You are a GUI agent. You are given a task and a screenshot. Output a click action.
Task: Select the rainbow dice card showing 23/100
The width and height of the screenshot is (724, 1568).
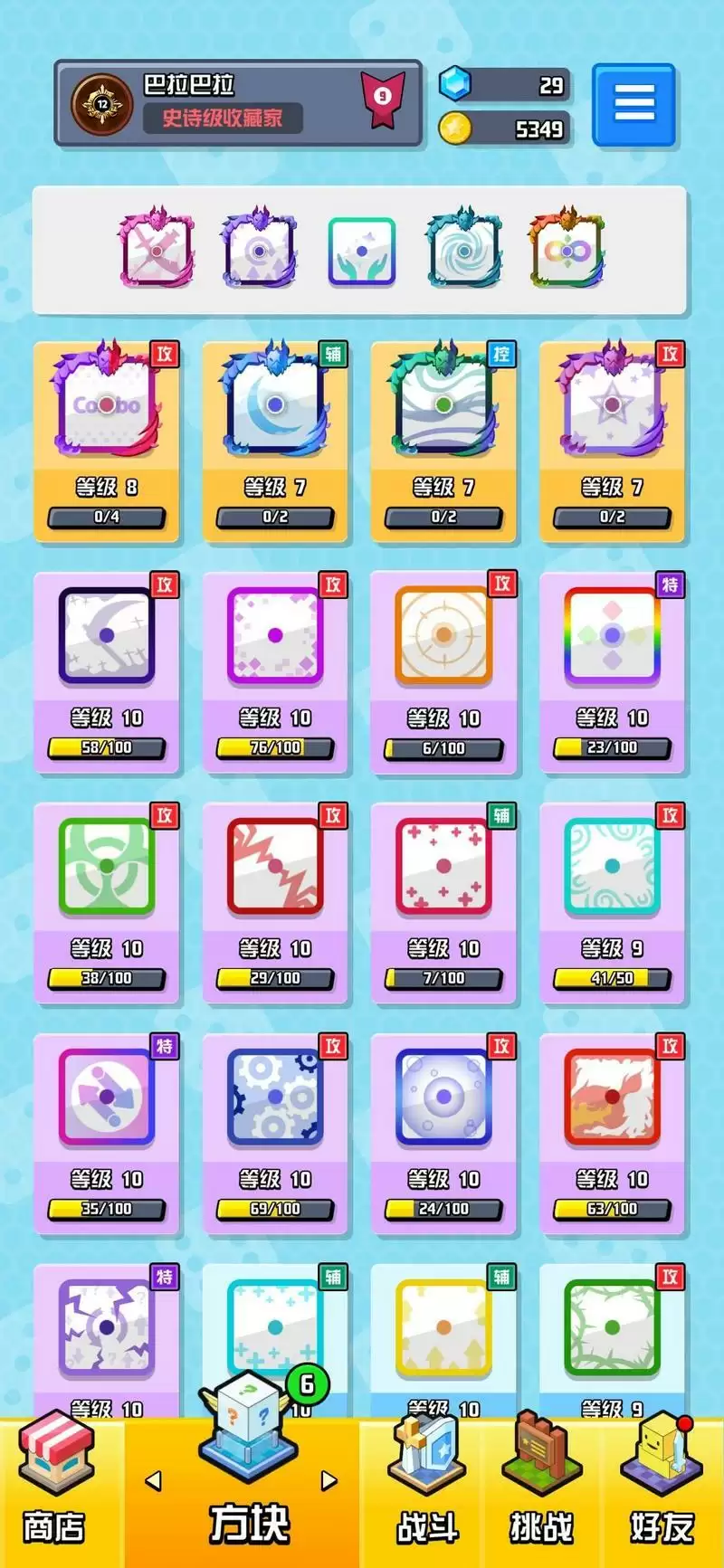(612, 671)
